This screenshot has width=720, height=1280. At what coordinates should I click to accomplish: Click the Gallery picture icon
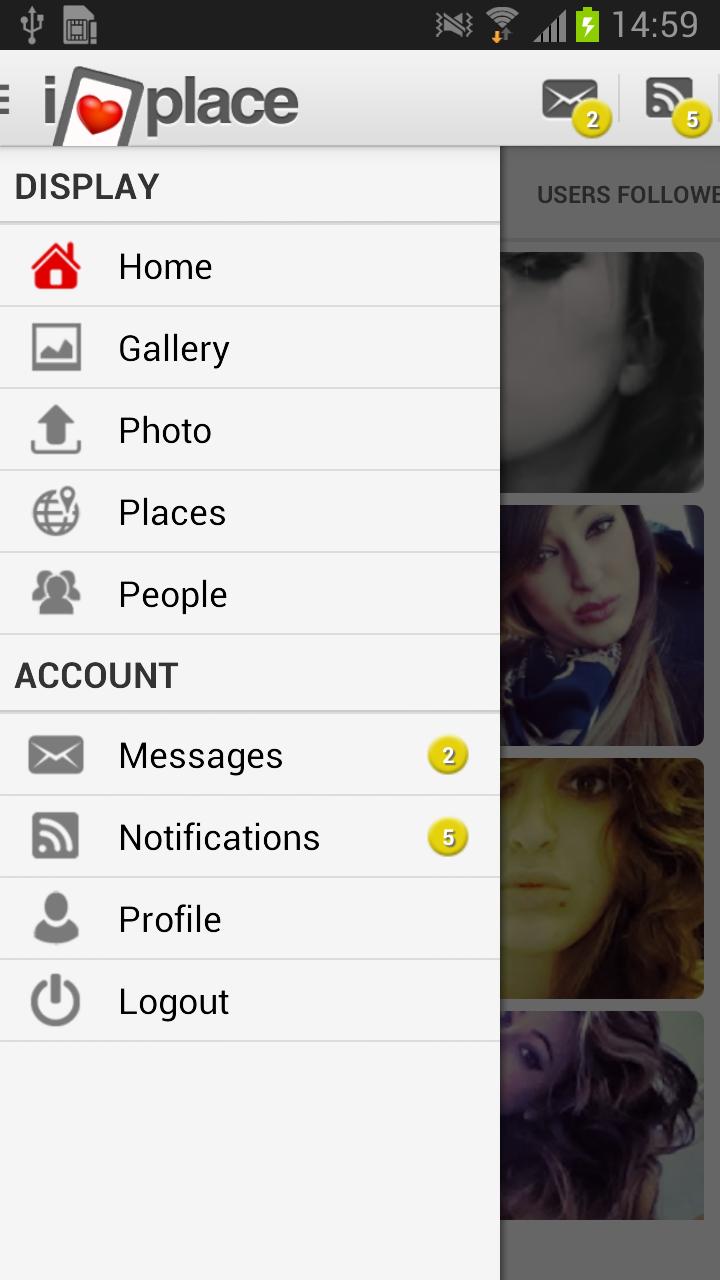pyautogui.click(x=55, y=347)
